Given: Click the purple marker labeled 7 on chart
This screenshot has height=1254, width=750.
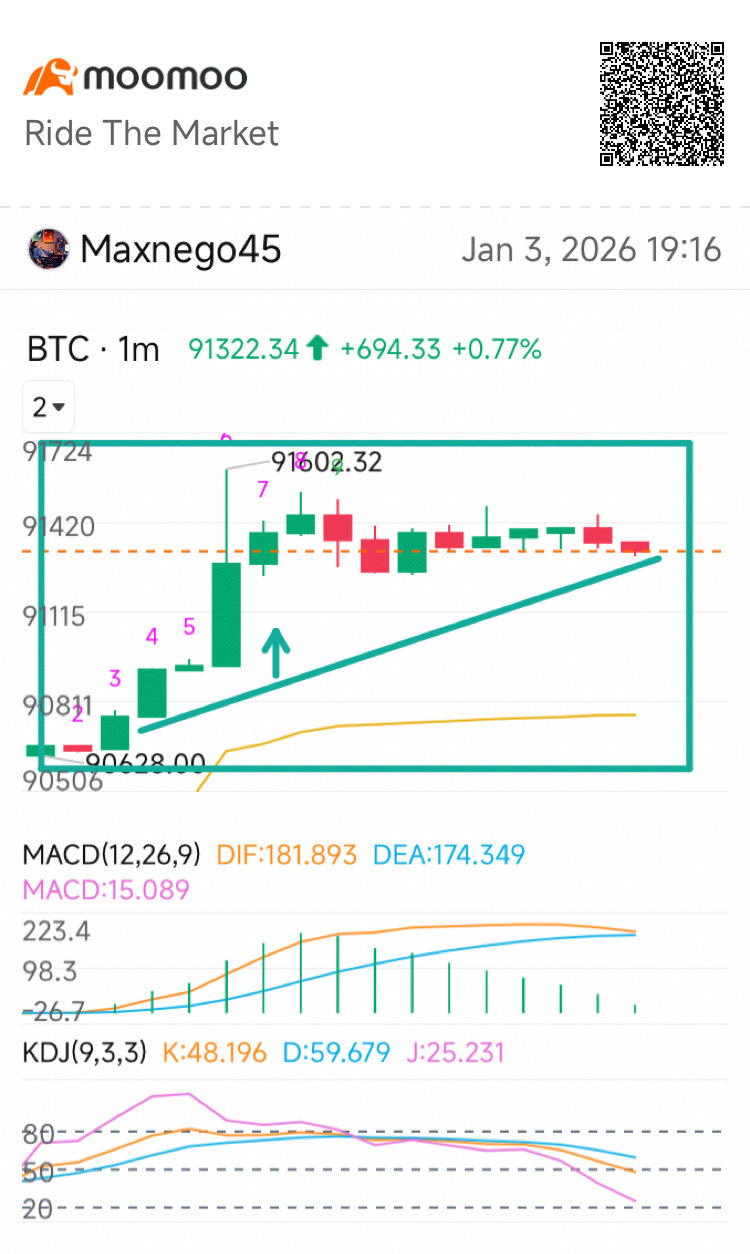Looking at the screenshot, I should click(x=262, y=490).
